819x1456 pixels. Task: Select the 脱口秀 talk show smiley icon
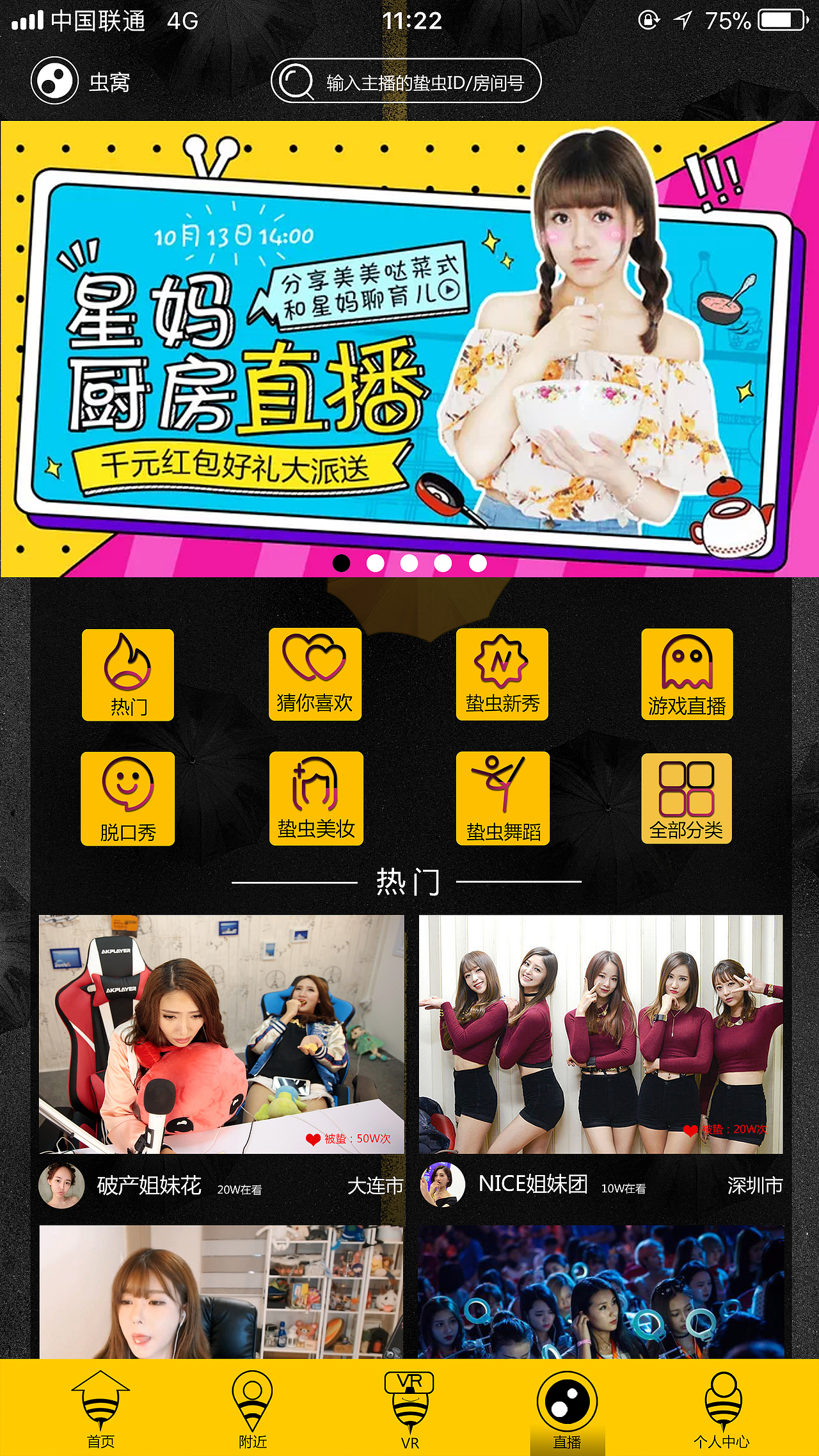(x=127, y=799)
